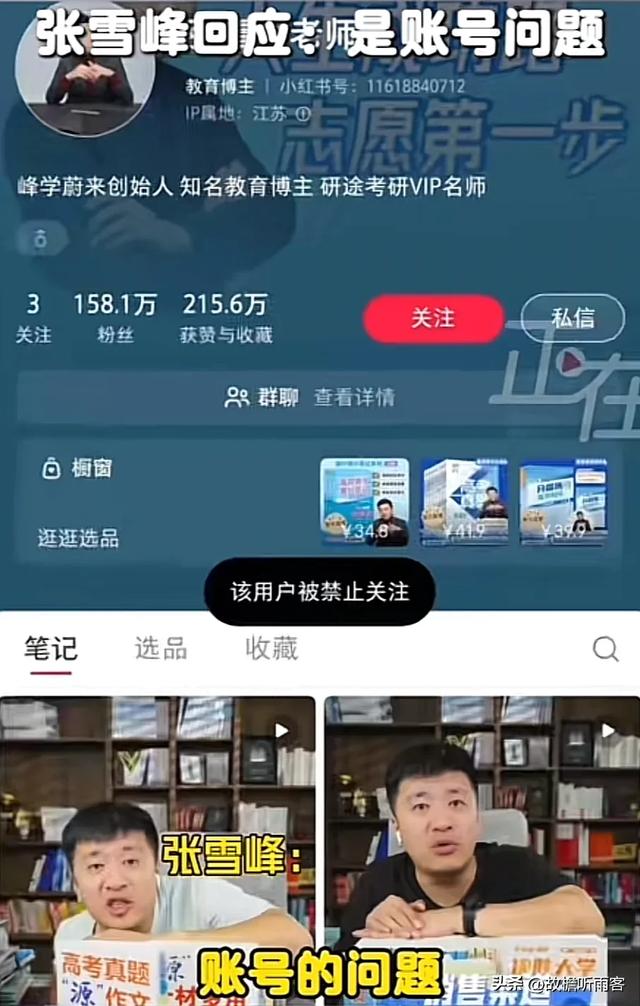
Task: Open the product priced ¥34.8
Action: pos(364,502)
